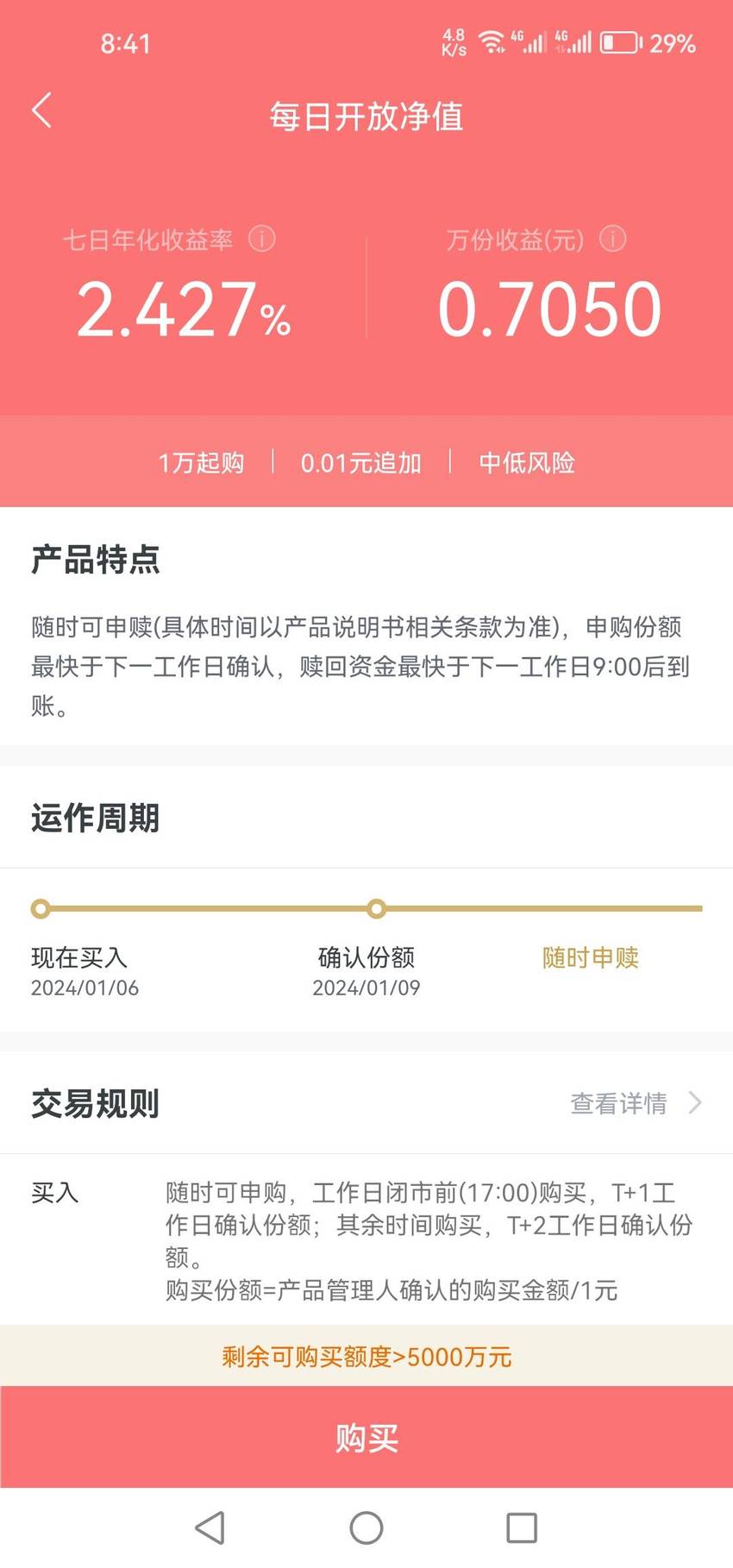Tap the system home button
This screenshot has height=1568, width=733.
[366, 1527]
